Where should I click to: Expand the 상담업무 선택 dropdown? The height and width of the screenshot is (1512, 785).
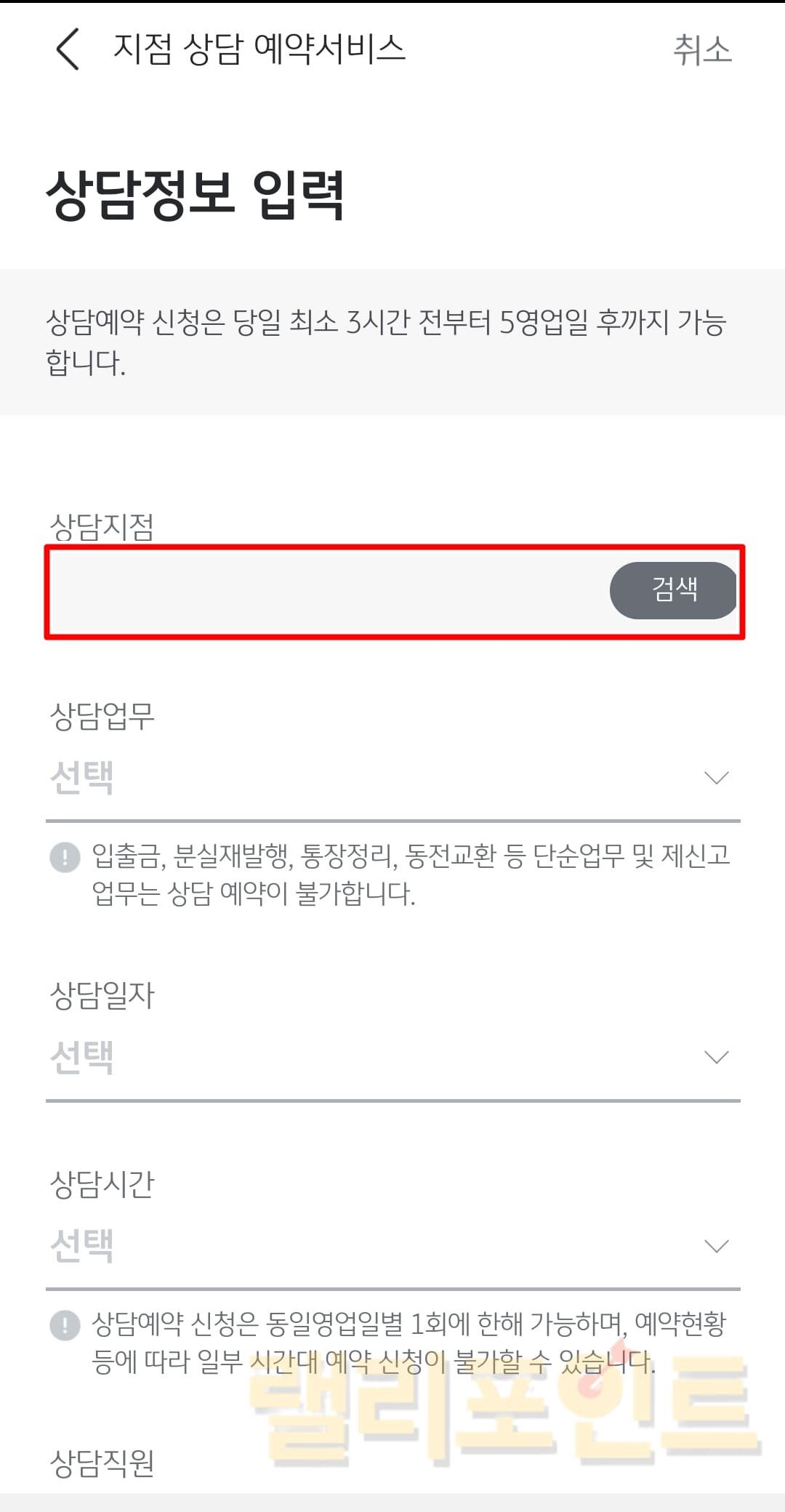[392, 778]
